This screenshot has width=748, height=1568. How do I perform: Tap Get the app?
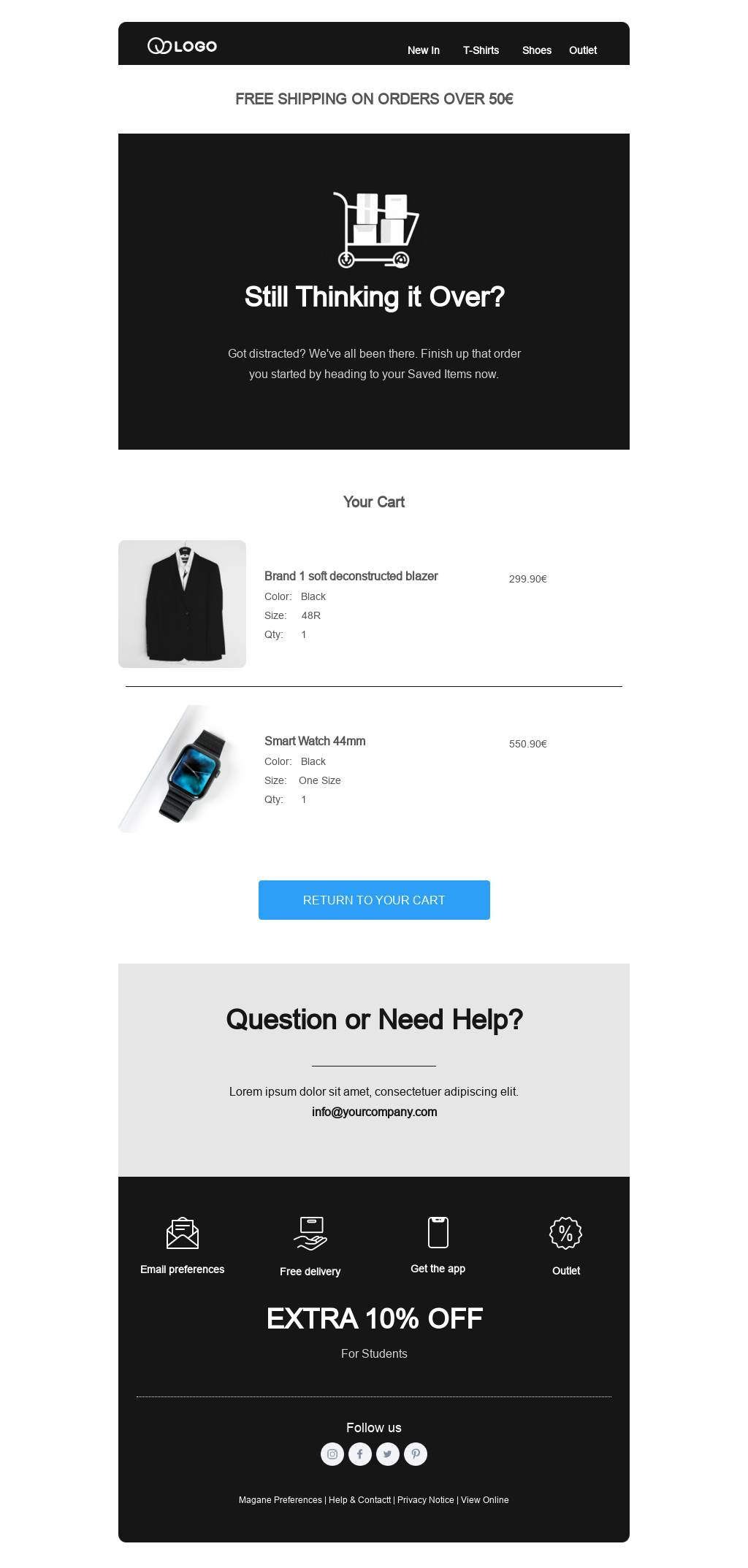click(x=438, y=1268)
